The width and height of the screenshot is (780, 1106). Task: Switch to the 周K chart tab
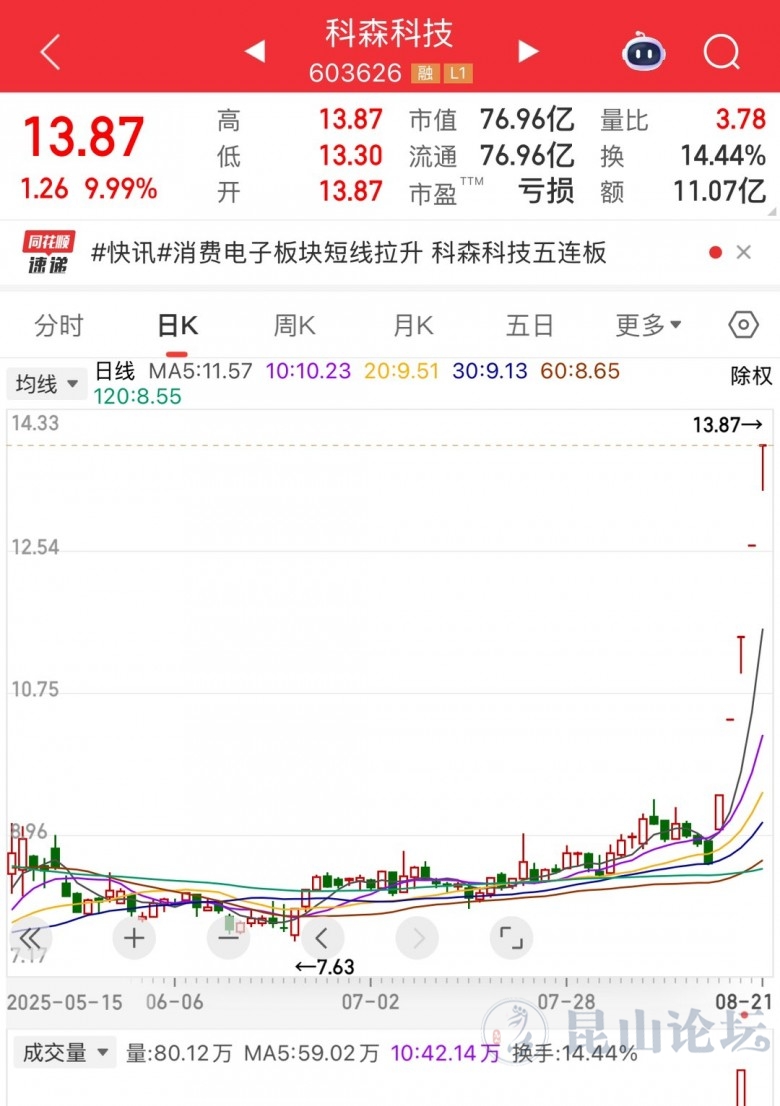point(295,326)
